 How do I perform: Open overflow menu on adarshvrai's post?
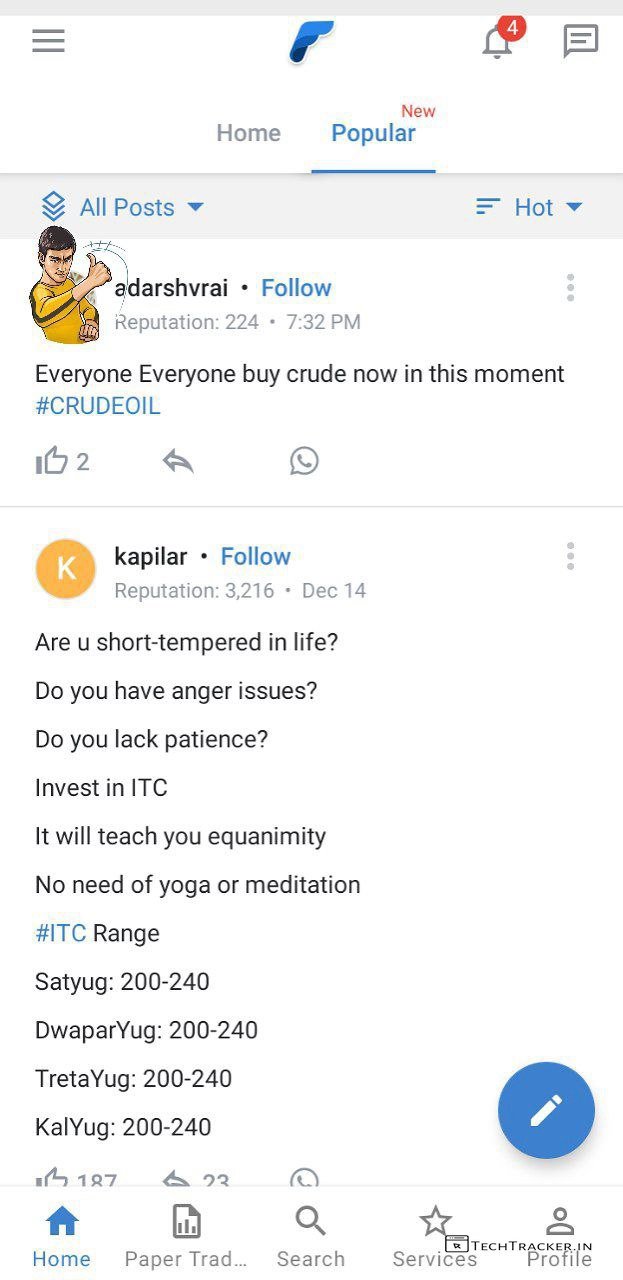tap(570, 288)
